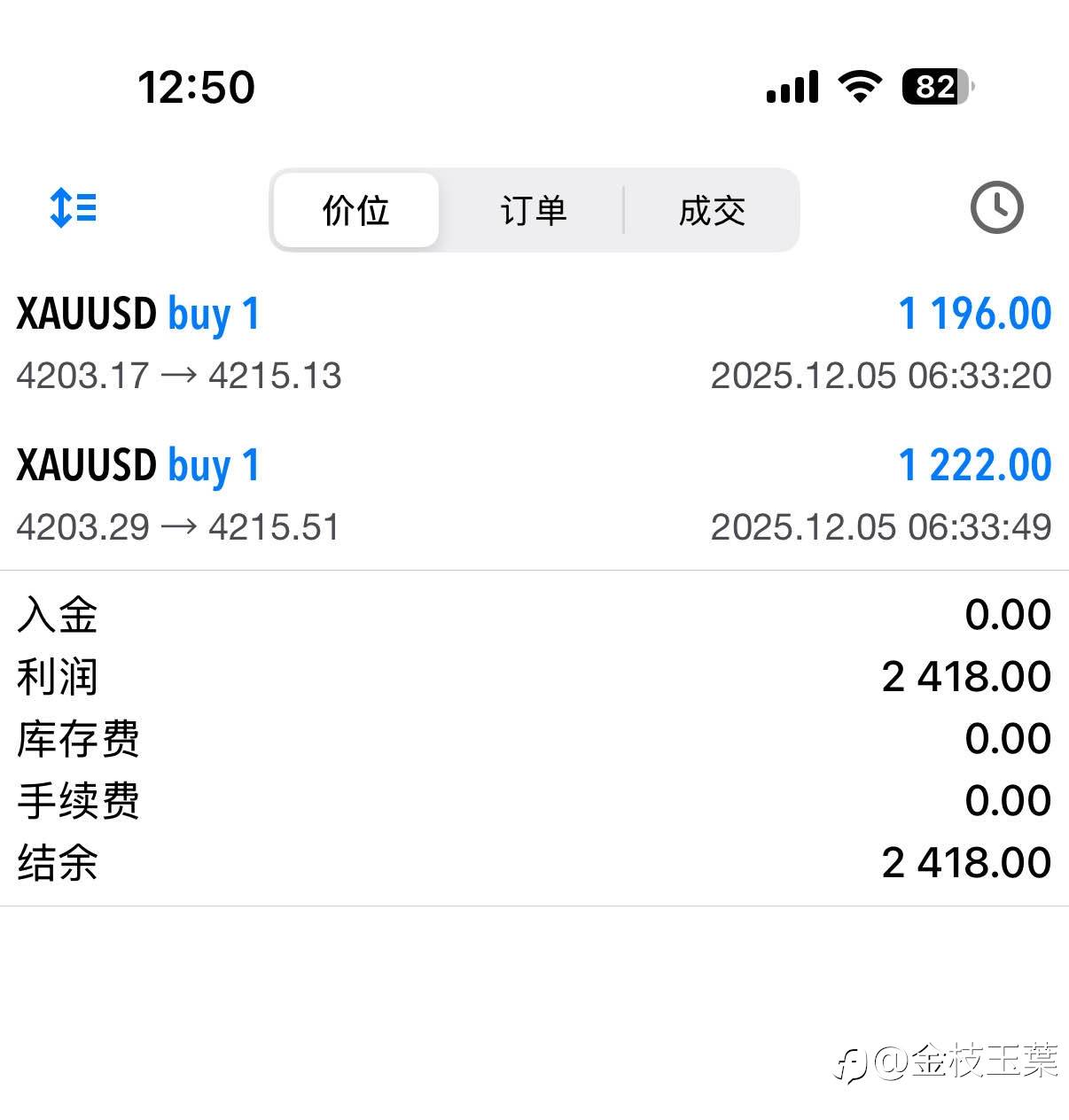Open the XAUUSD trade with profit 1 222.00

(x=534, y=494)
